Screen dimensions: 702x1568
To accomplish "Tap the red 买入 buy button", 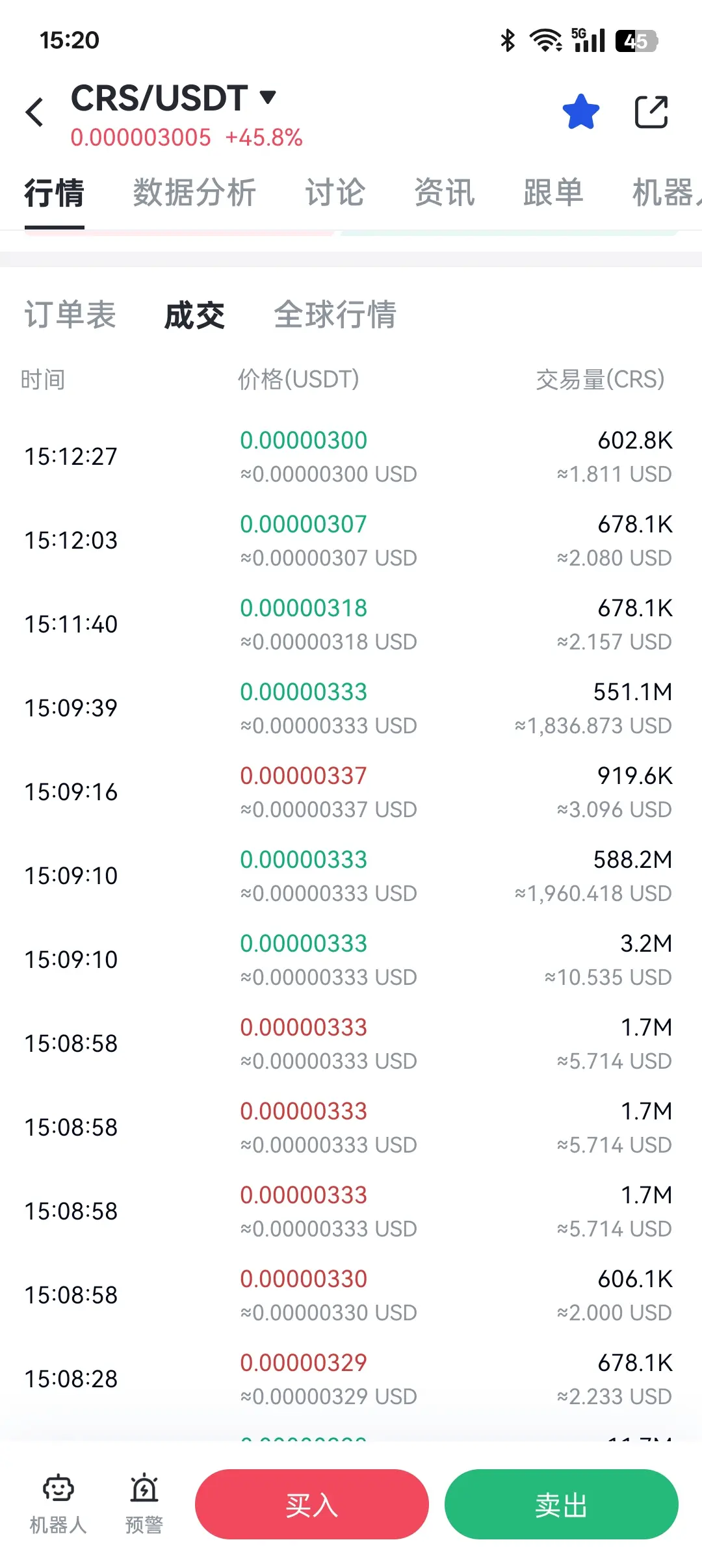I will point(312,1504).
